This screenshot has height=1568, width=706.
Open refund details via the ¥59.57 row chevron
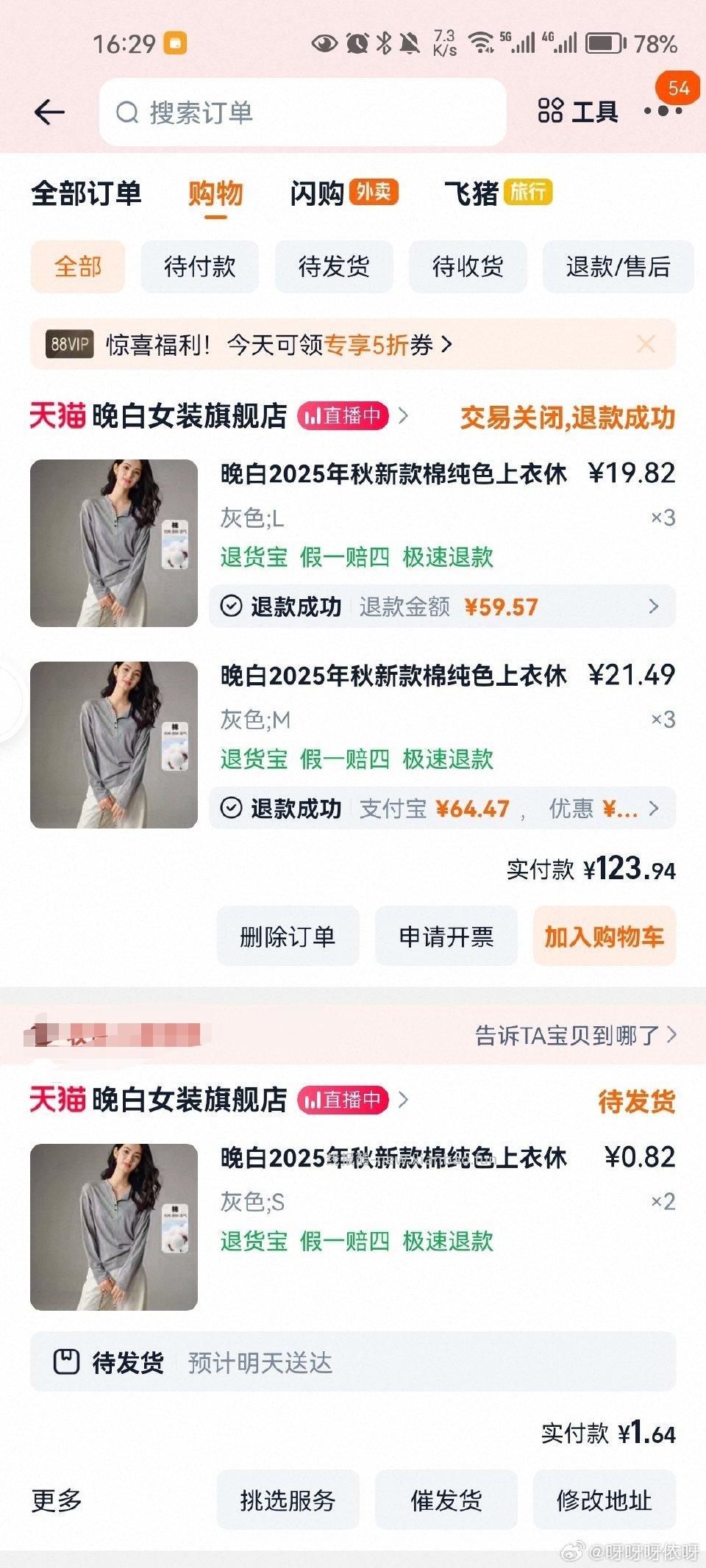[654, 606]
